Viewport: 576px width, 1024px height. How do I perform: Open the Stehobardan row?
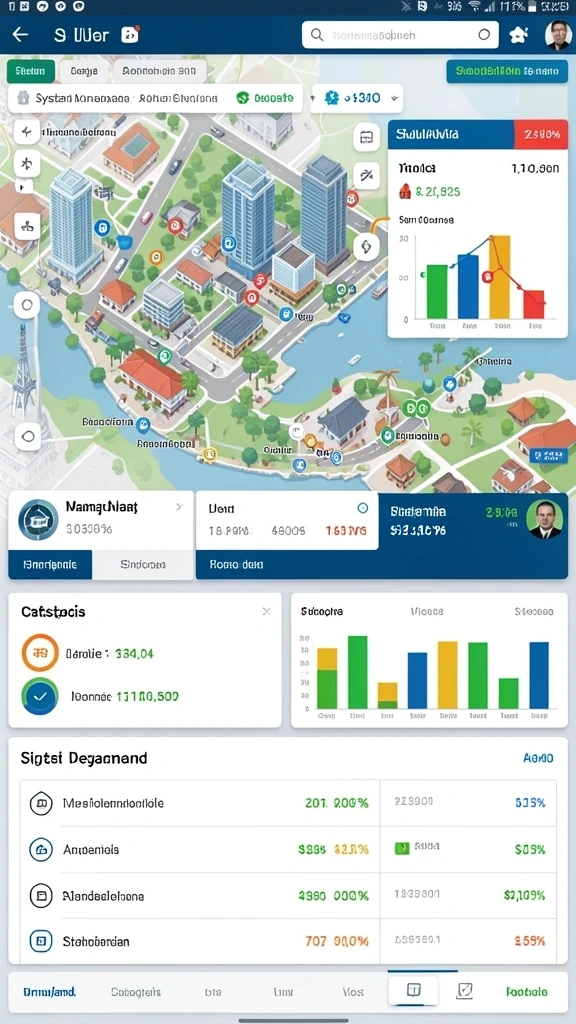point(288,941)
